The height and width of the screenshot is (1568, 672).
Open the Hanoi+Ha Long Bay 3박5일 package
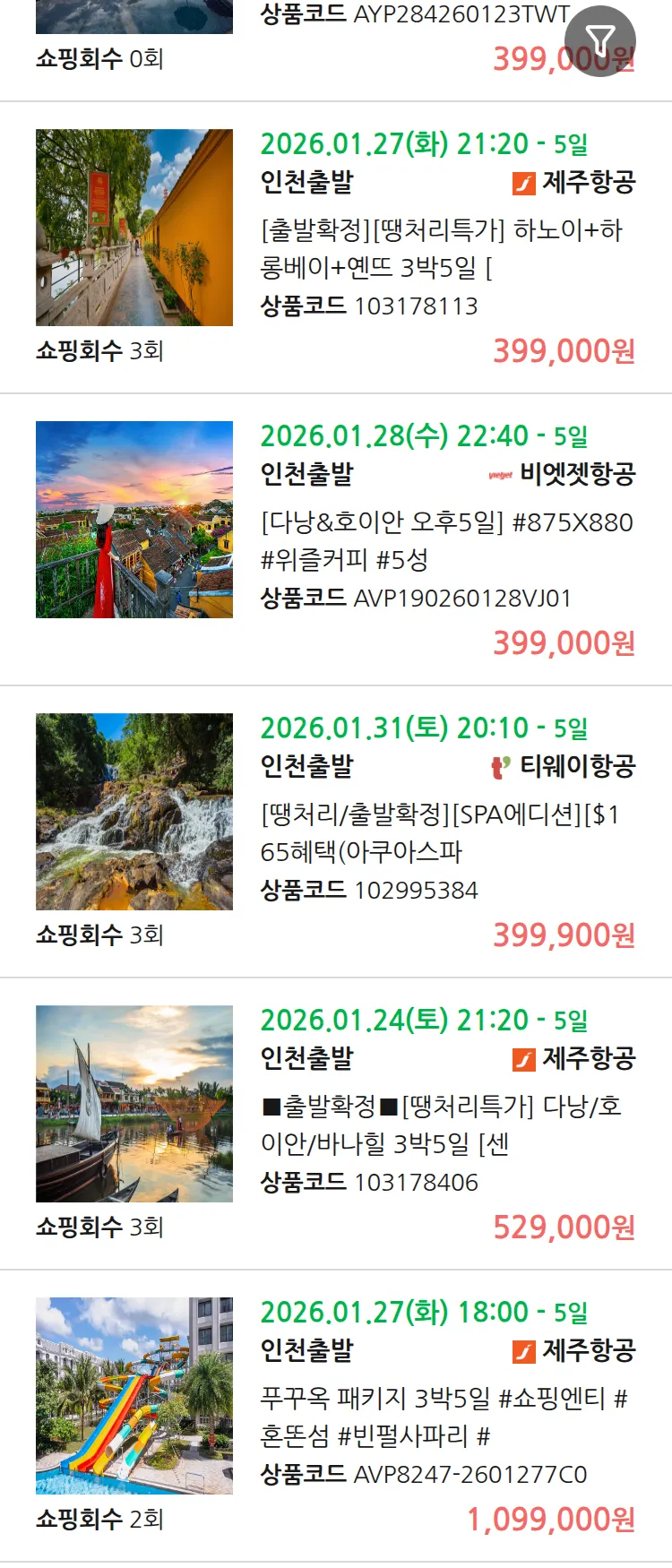coord(441,249)
